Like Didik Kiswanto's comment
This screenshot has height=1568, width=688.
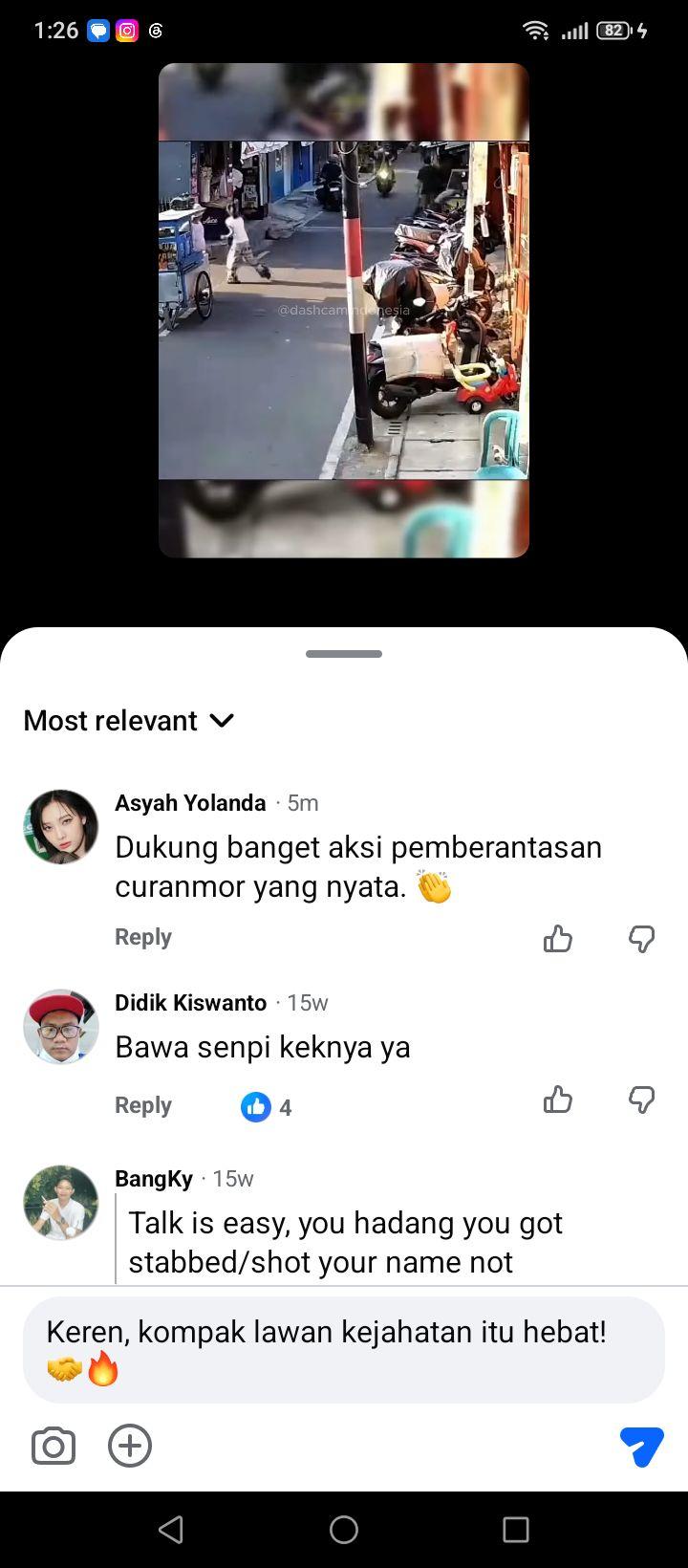pos(558,1100)
